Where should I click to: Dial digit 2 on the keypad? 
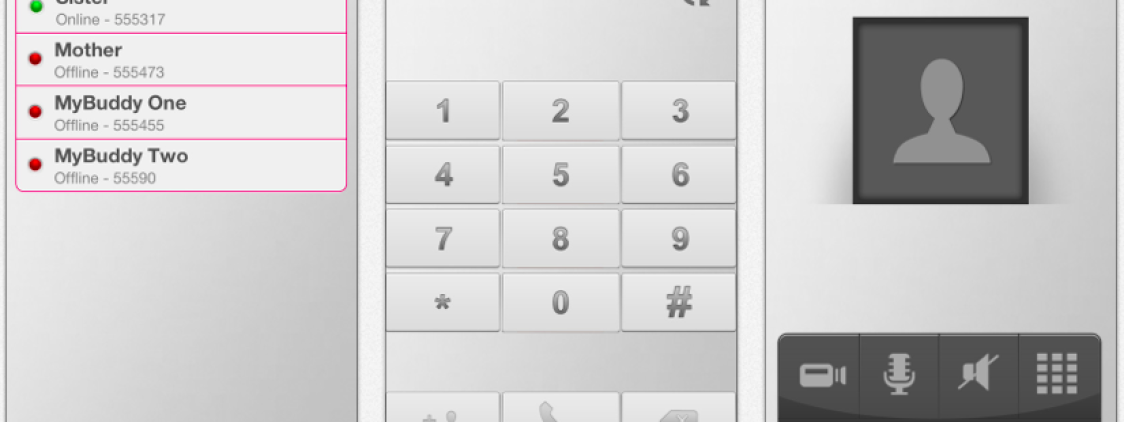point(560,111)
